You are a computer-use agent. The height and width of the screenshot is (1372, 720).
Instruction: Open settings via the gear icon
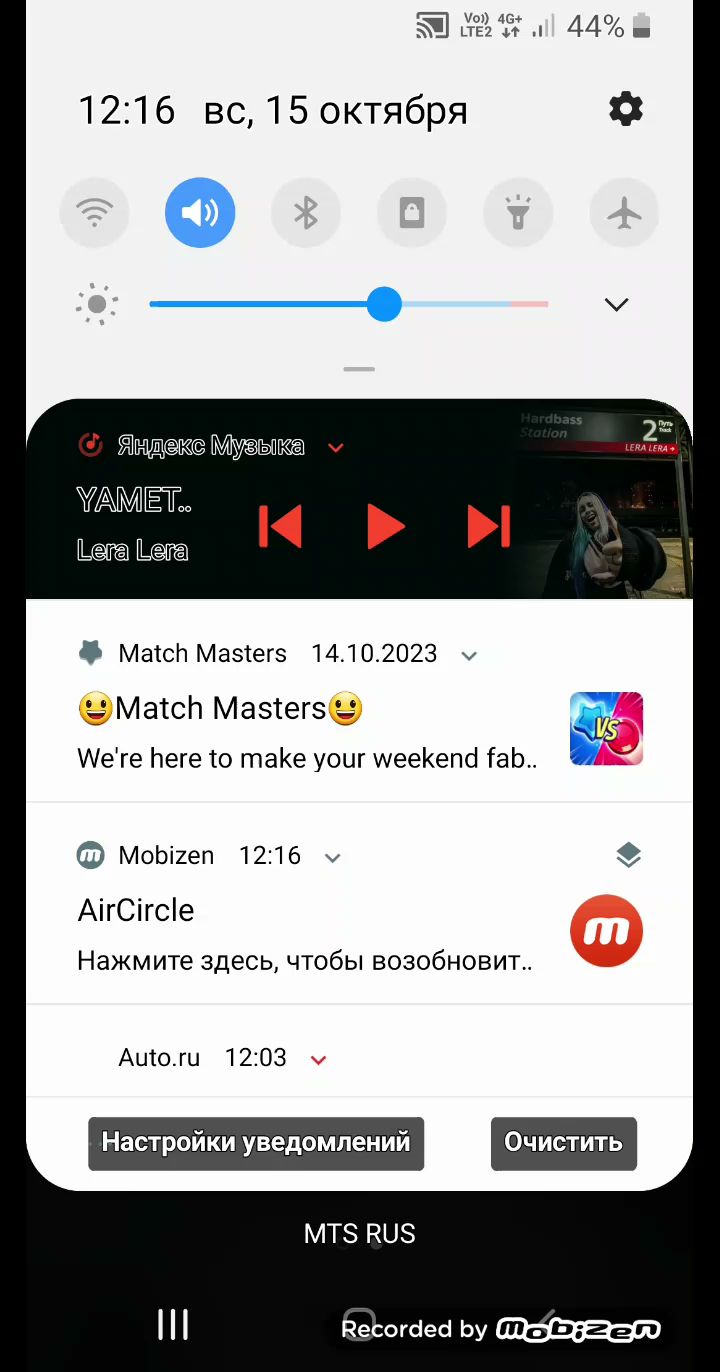(626, 108)
